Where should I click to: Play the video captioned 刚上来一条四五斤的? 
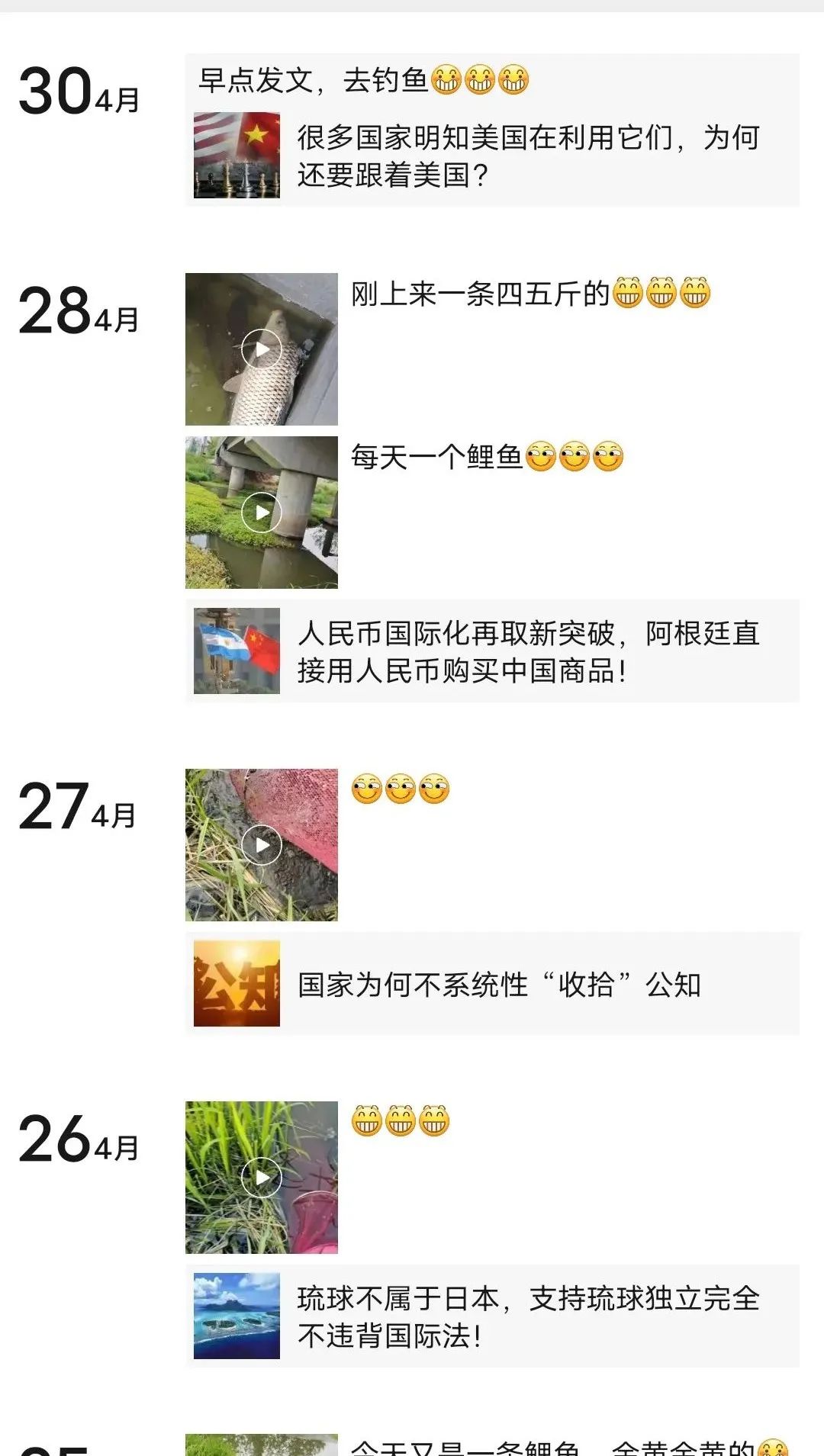(262, 349)
